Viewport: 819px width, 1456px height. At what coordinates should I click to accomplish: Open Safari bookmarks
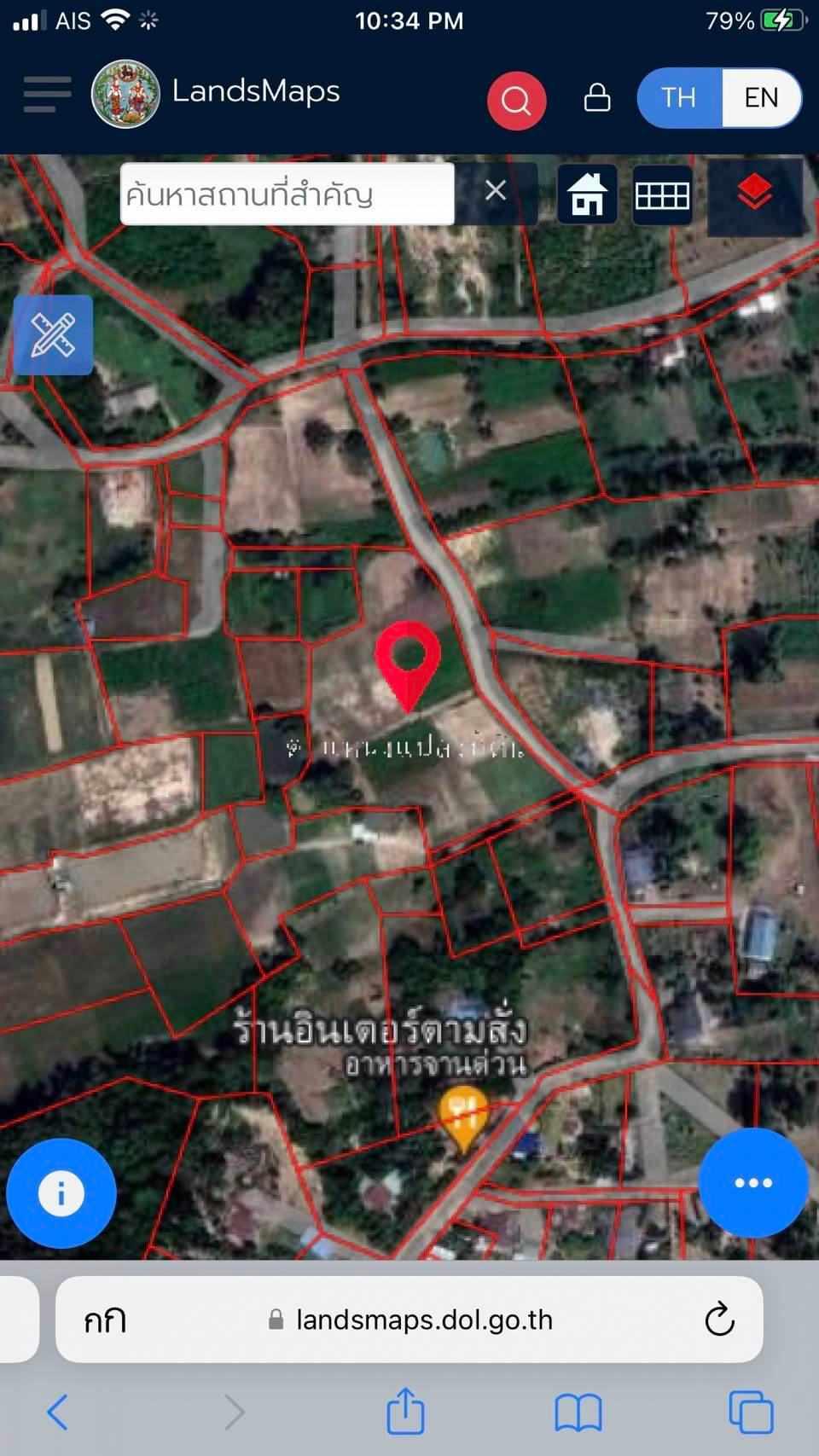[578, 1412]
